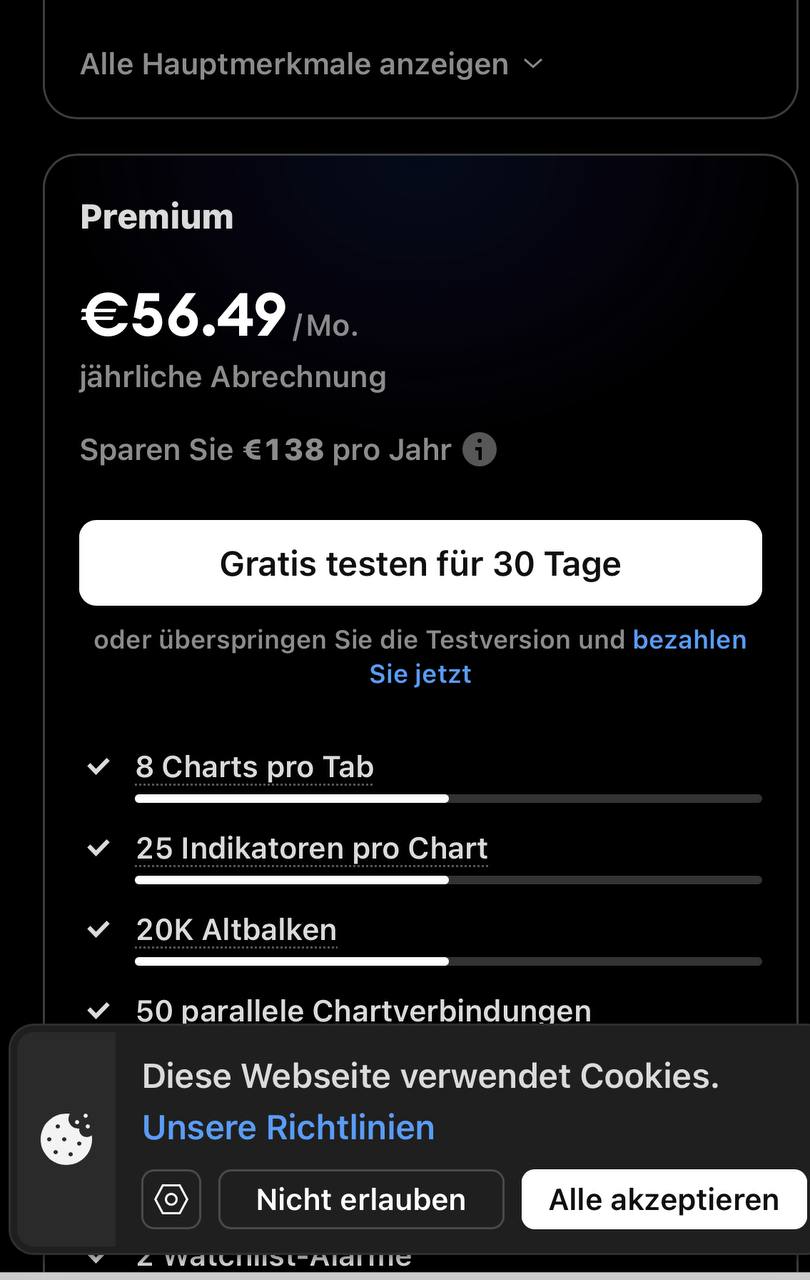Start the Gratis testen für 30 Tage trial
Image resolution: width=810 pixels, height=1280 pixels.
point(420,563)
